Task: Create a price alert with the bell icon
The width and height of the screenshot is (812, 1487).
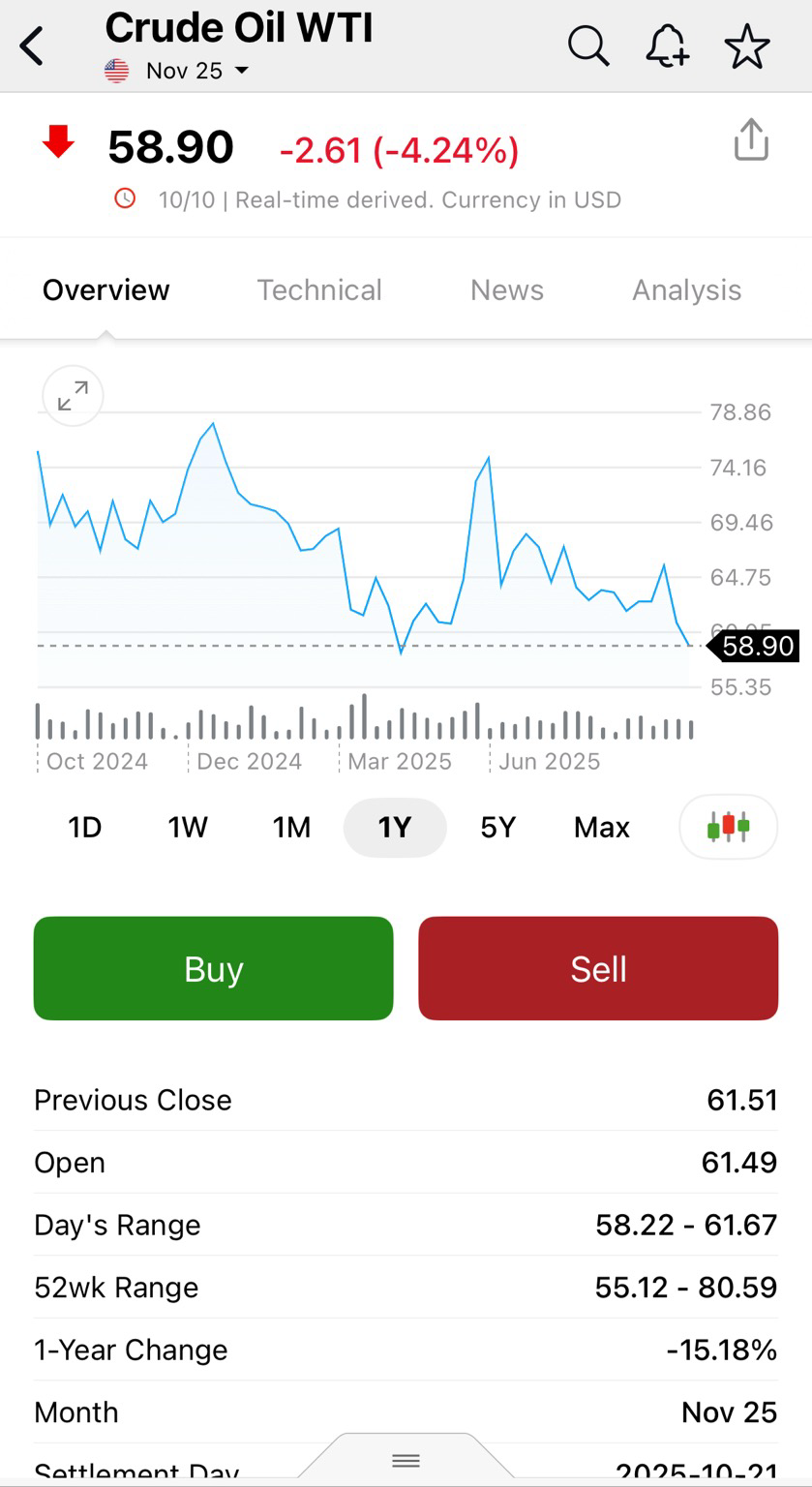Action: click(x=667, y=46)
